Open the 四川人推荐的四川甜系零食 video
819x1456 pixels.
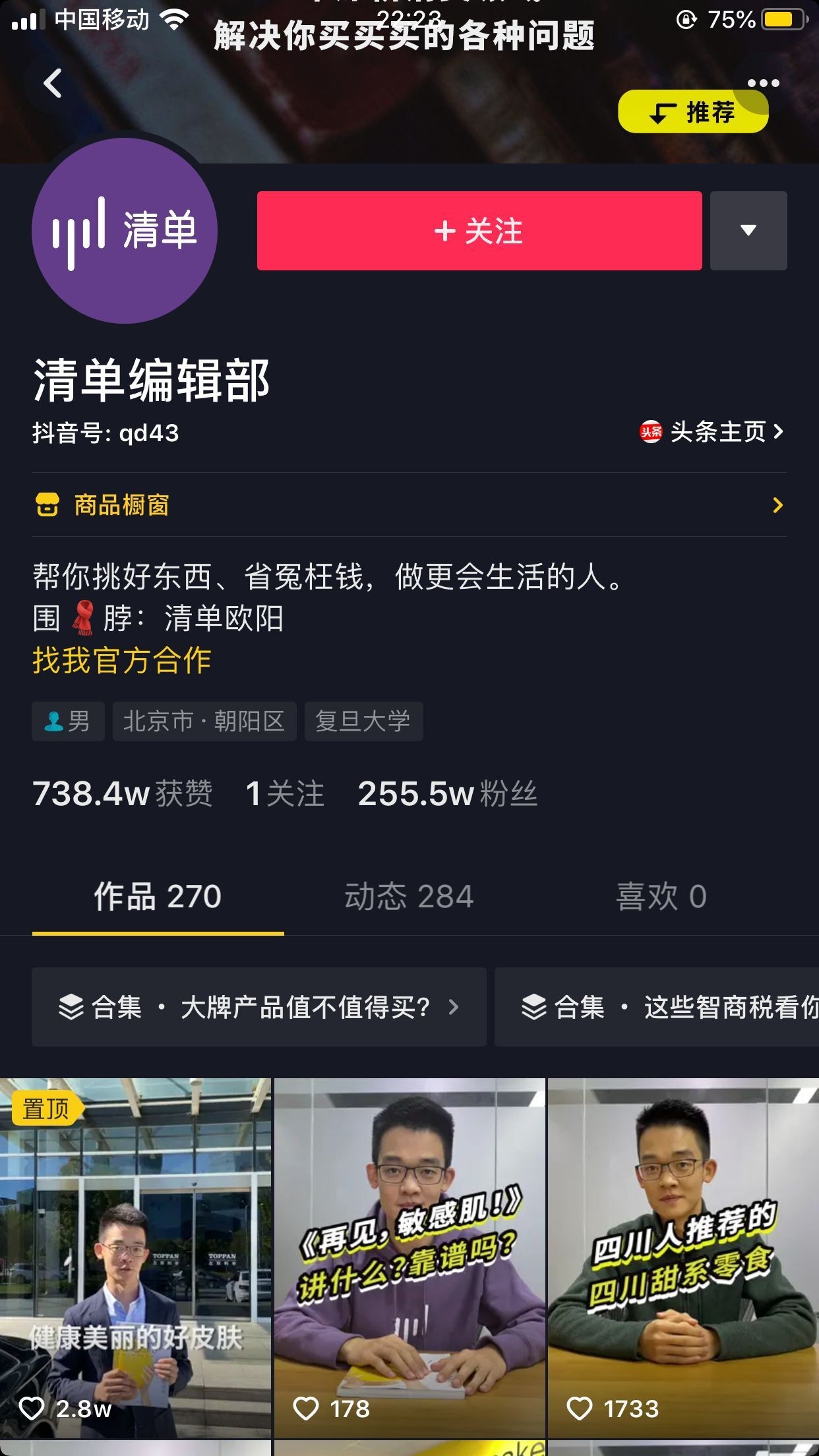(x=683, y=1258)
